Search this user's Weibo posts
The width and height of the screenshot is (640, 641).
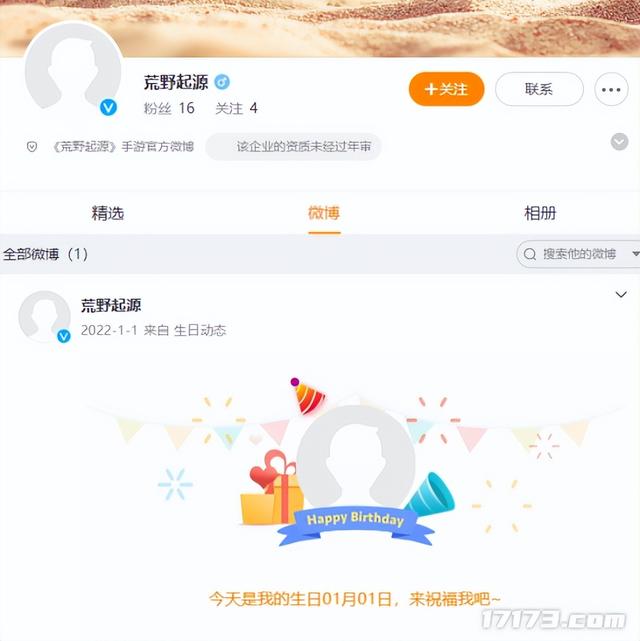(x=578, y=254)
